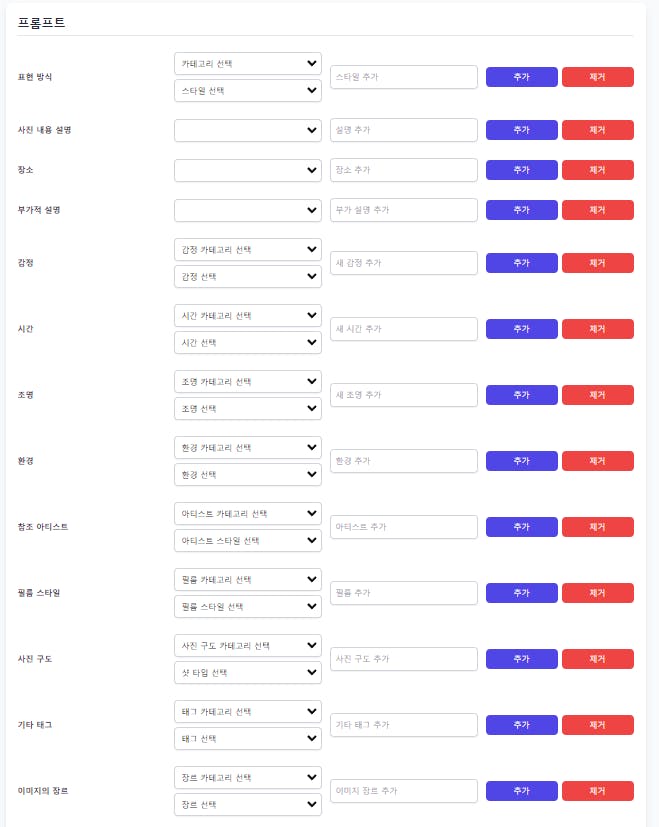
Task: Remove entry with 시간 row's 제거 button
Action: point(597,329)
